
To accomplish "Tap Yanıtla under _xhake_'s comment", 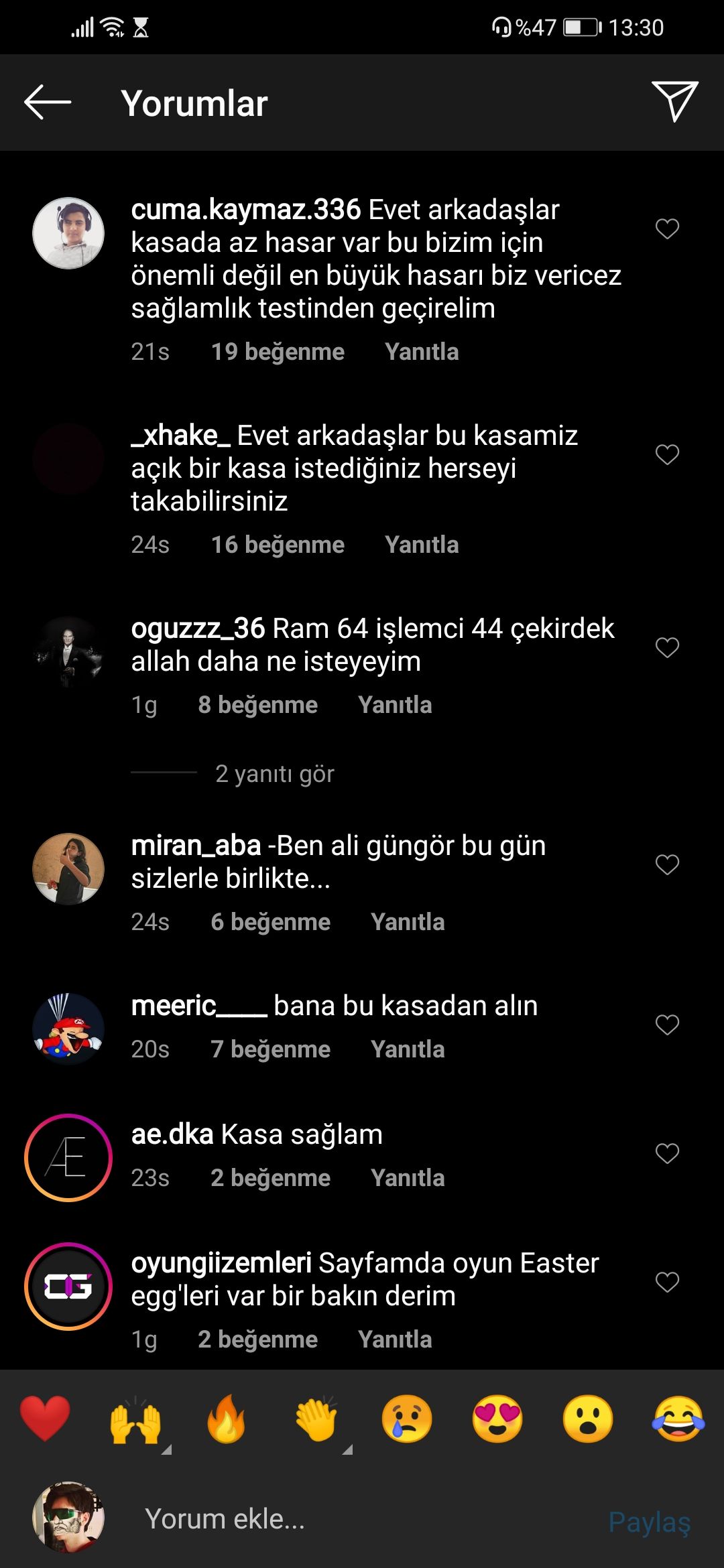I will click(x=422, y=545).
